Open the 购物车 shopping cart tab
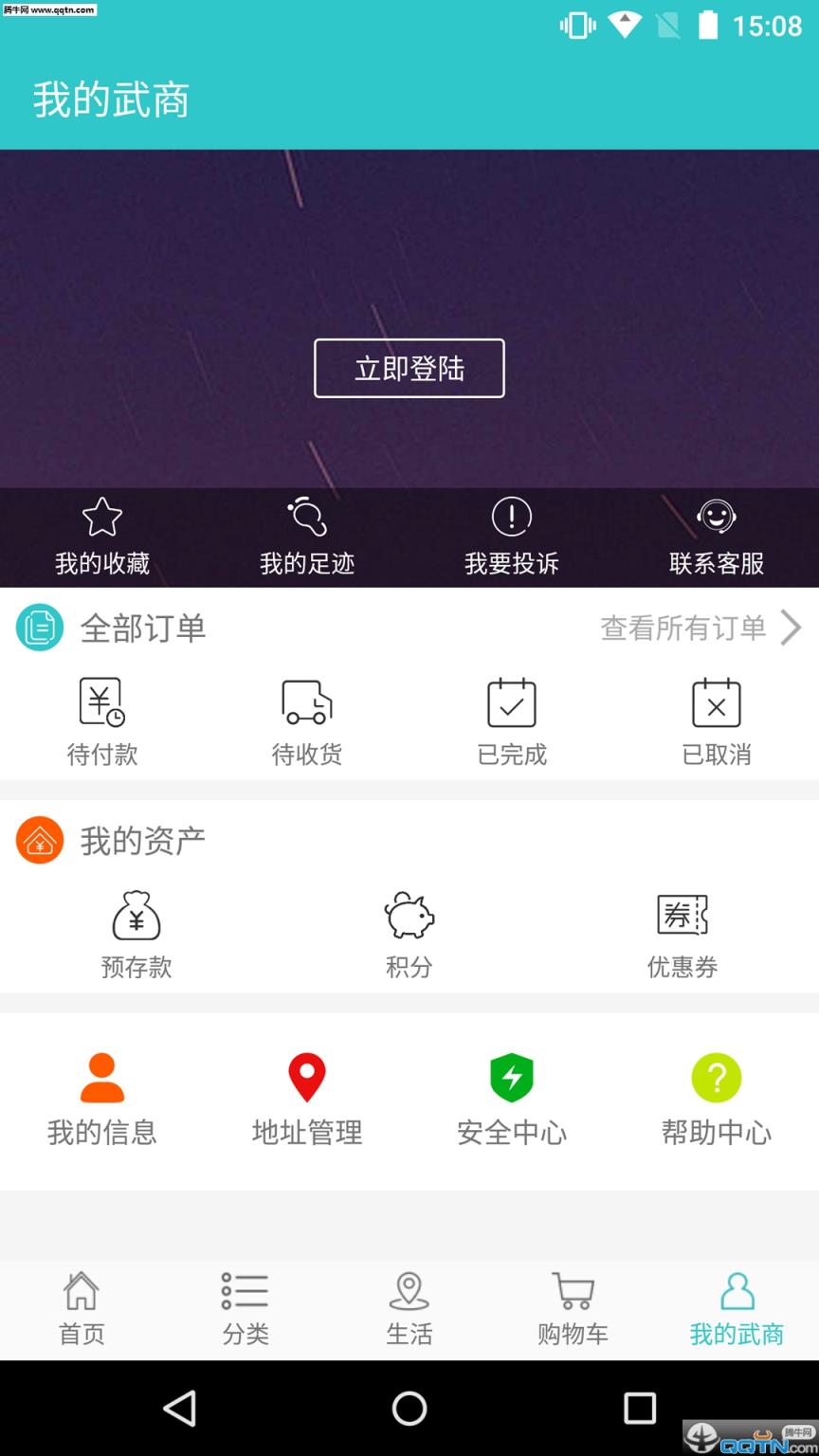The height and width of the screenshot is (1456, 819). click(572, 1308)
